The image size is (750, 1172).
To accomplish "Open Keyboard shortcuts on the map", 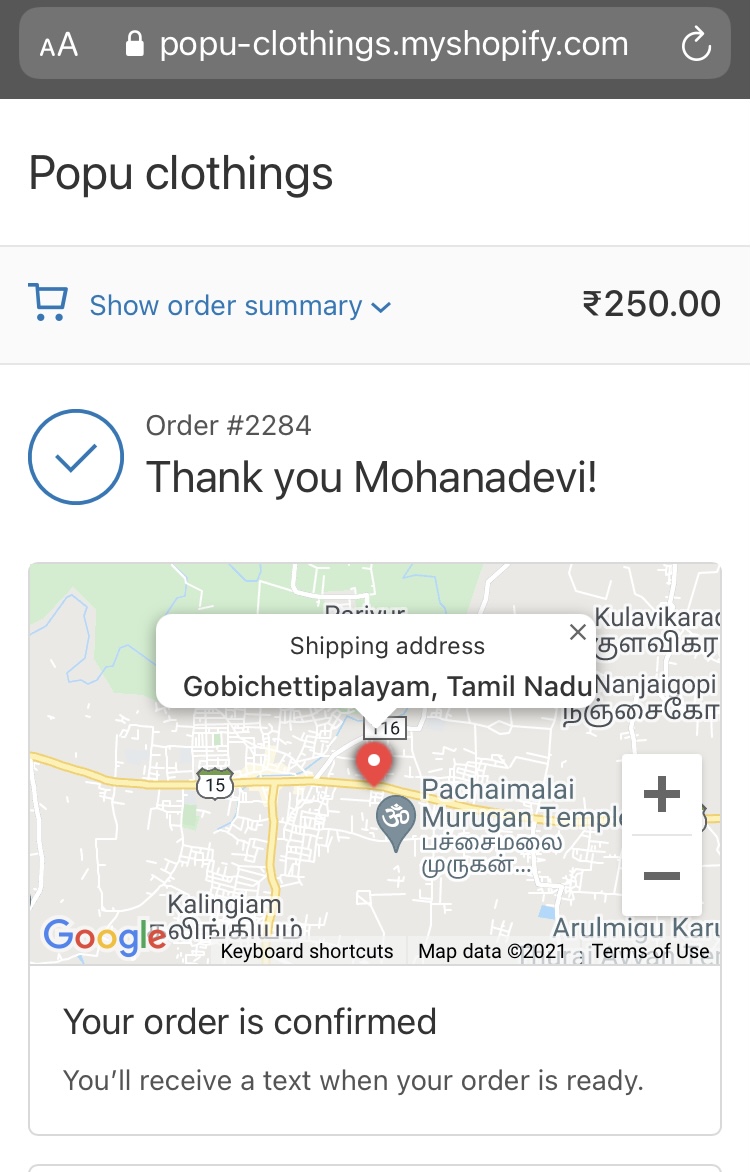I will pos(307,951).
